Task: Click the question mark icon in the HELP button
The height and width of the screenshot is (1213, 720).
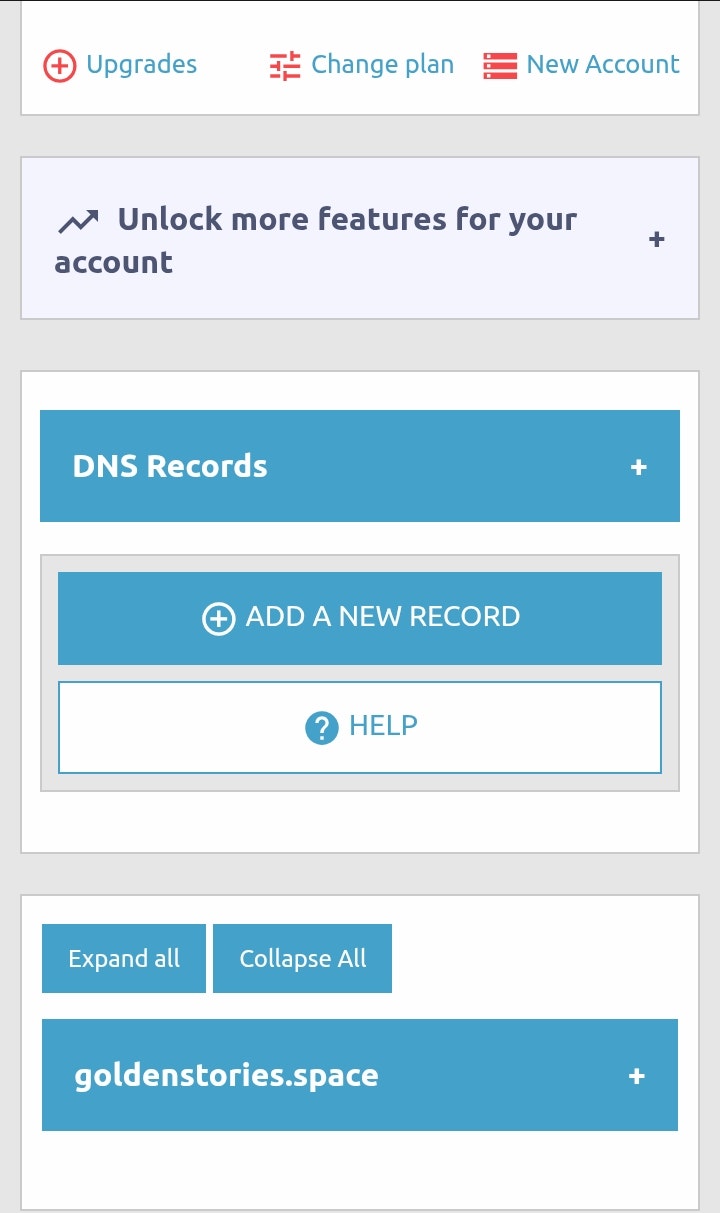Action: click(x=321, y=727)
